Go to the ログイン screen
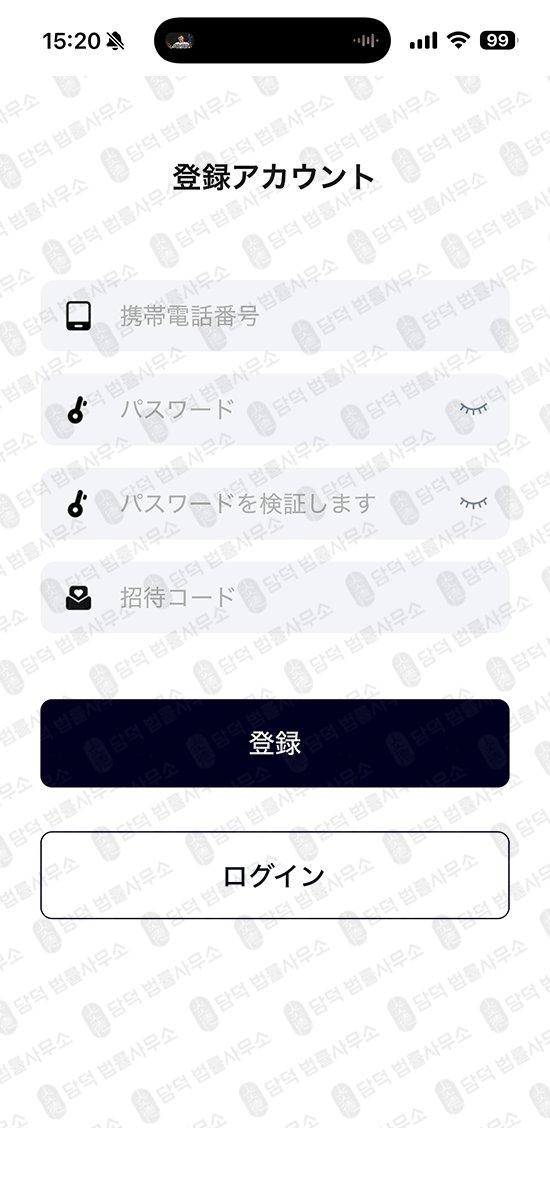Screen dimensions: 550x1195 [x=274, y=875]
